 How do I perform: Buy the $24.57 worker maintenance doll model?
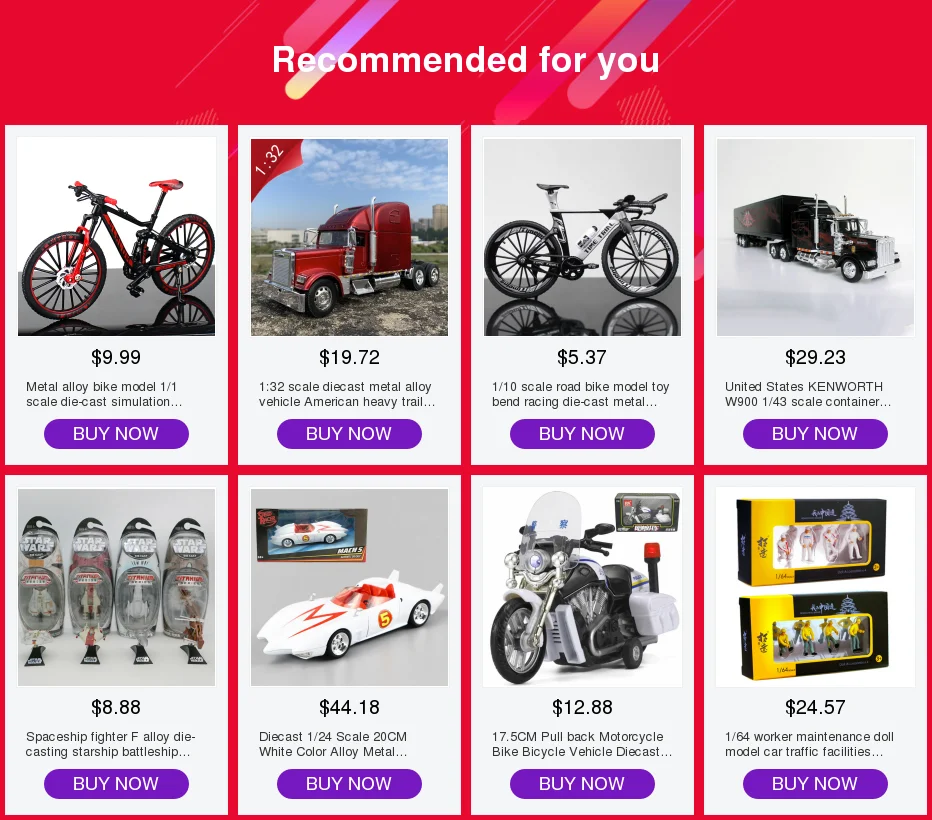coord(815,784)
